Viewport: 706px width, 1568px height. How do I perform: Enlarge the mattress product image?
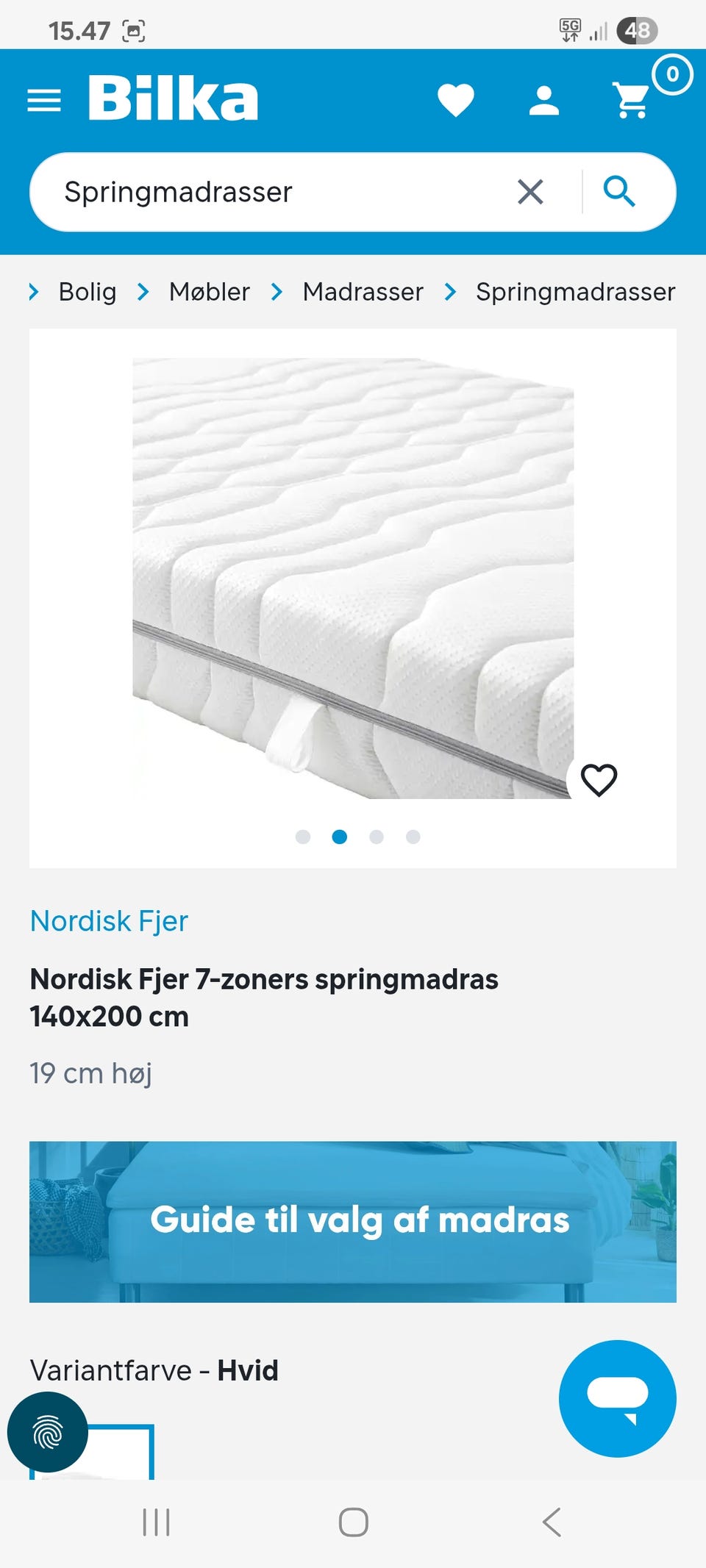pyautogui.click(x=353, y=578)
